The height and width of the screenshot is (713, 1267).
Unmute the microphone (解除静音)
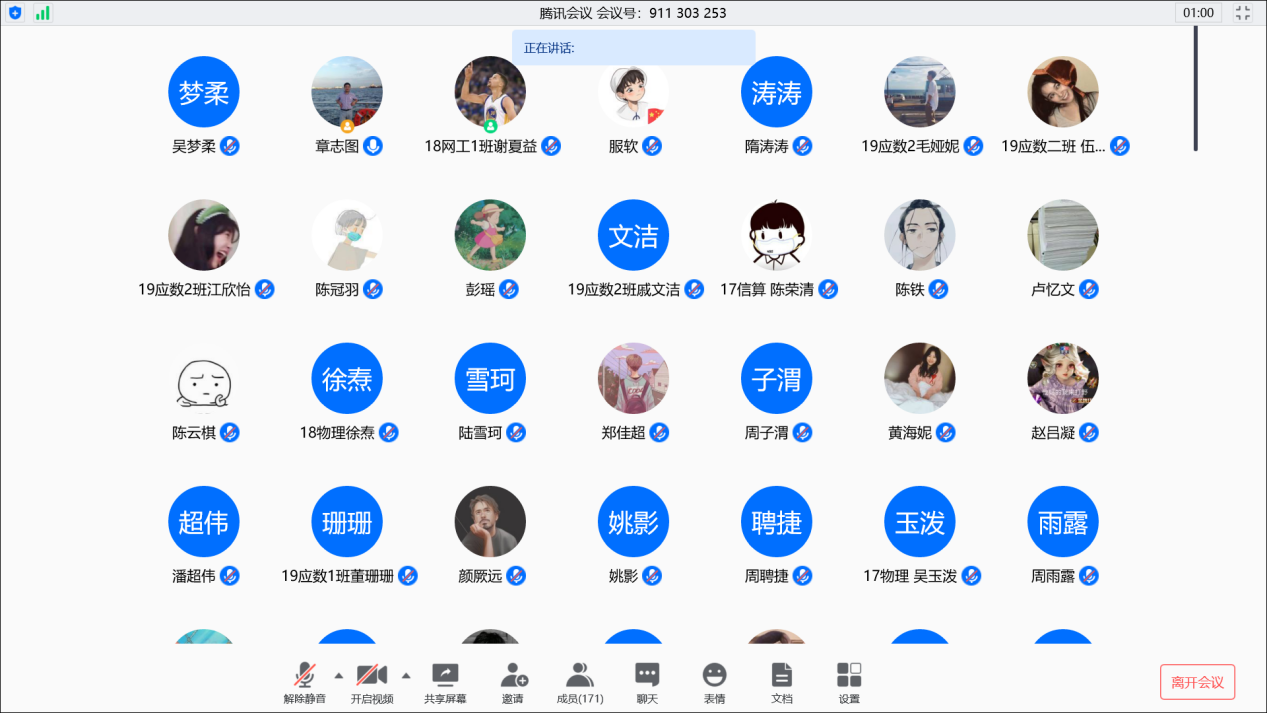[x=304, y=680]
